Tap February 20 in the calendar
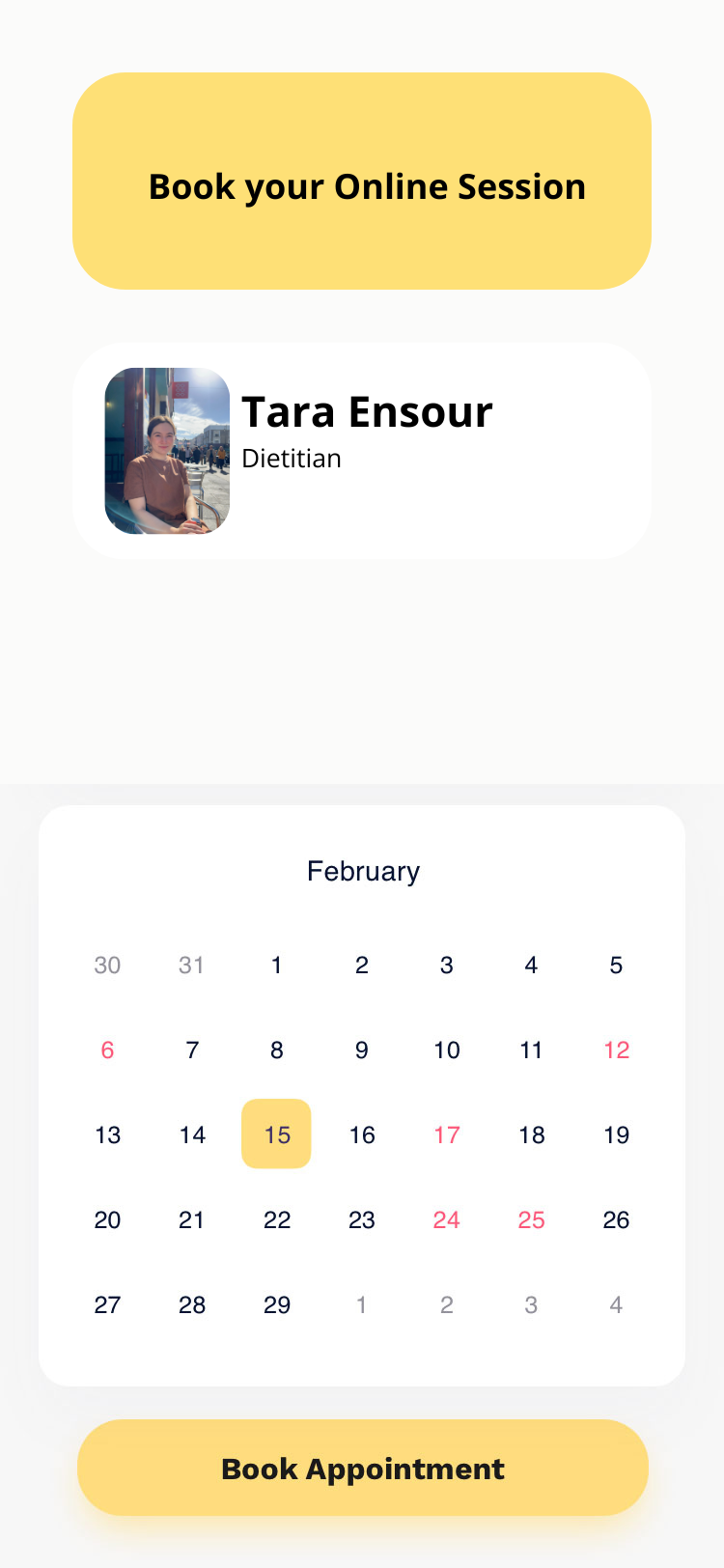Screen dimensions: 724x1568 click(x=107, y=1219)
